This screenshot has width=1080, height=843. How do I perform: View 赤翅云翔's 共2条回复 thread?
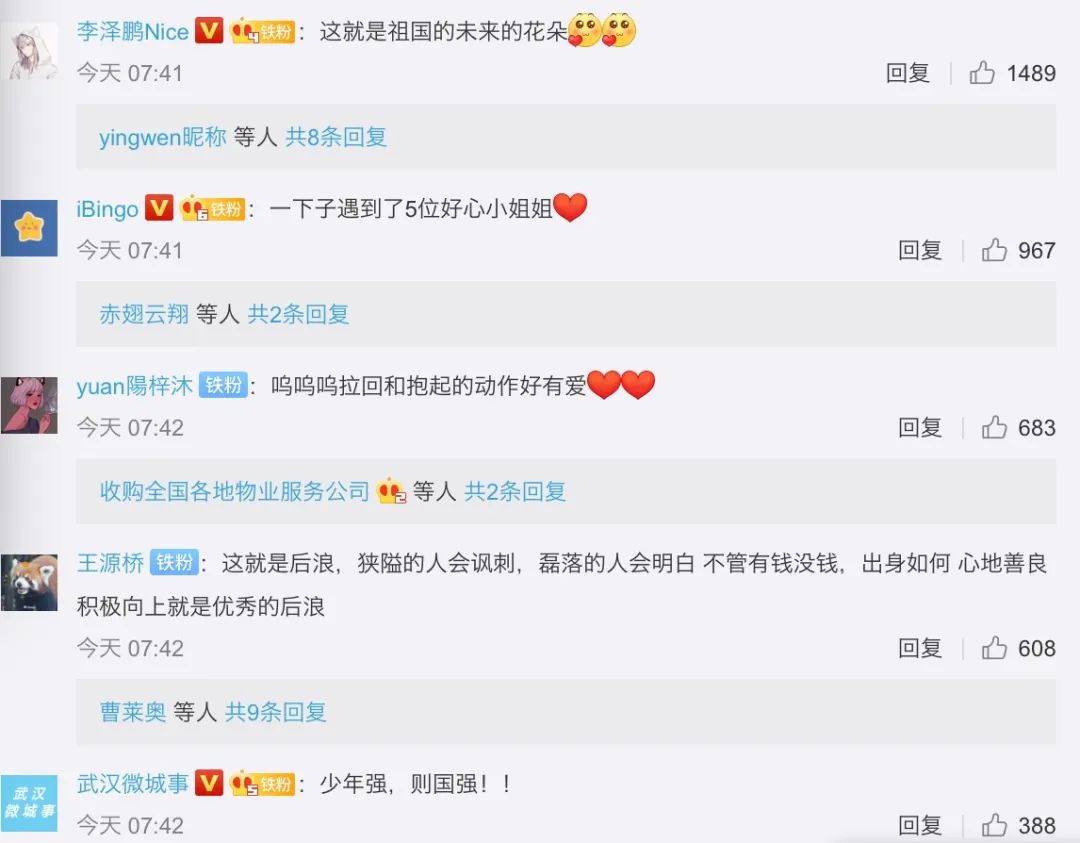pos(298,314)
